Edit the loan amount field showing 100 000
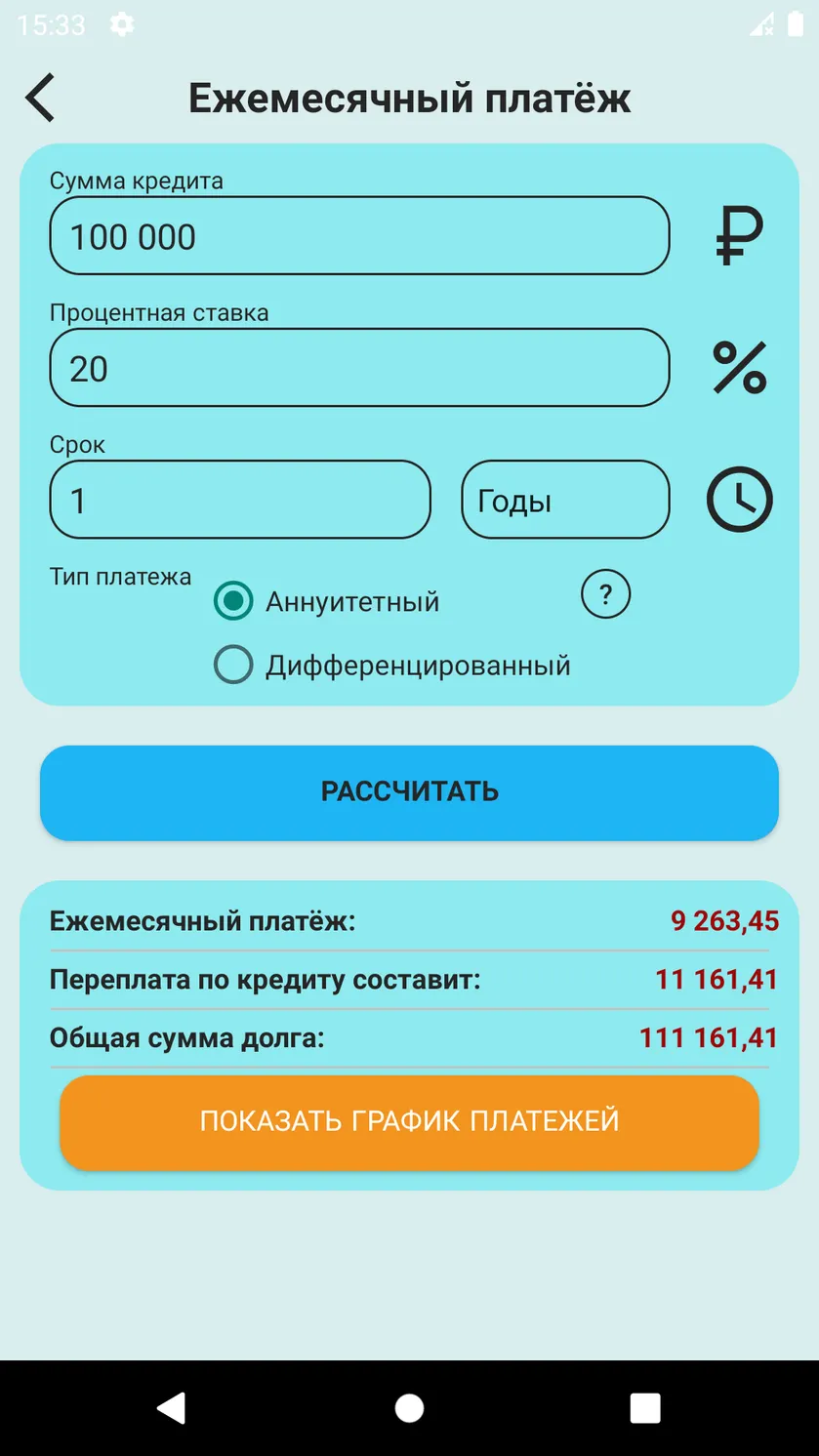819x1456 pixels. 359,236
